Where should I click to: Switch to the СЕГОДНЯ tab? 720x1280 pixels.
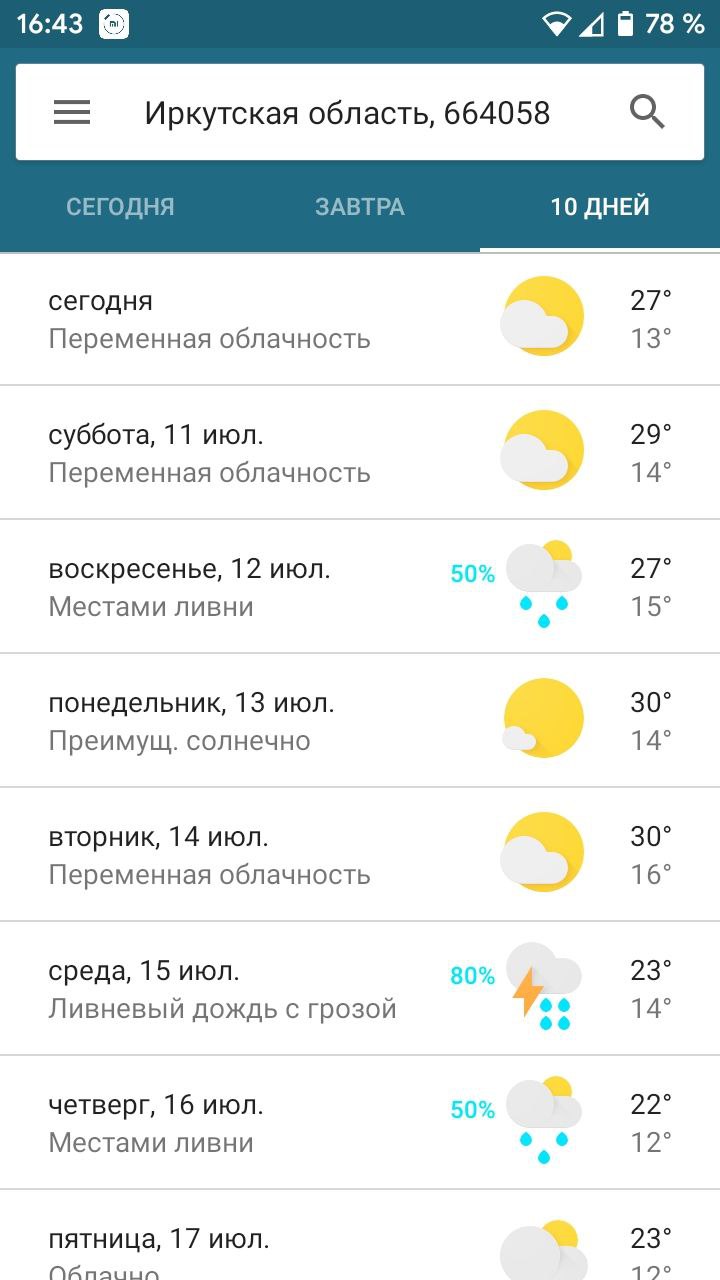pos(120,207)
